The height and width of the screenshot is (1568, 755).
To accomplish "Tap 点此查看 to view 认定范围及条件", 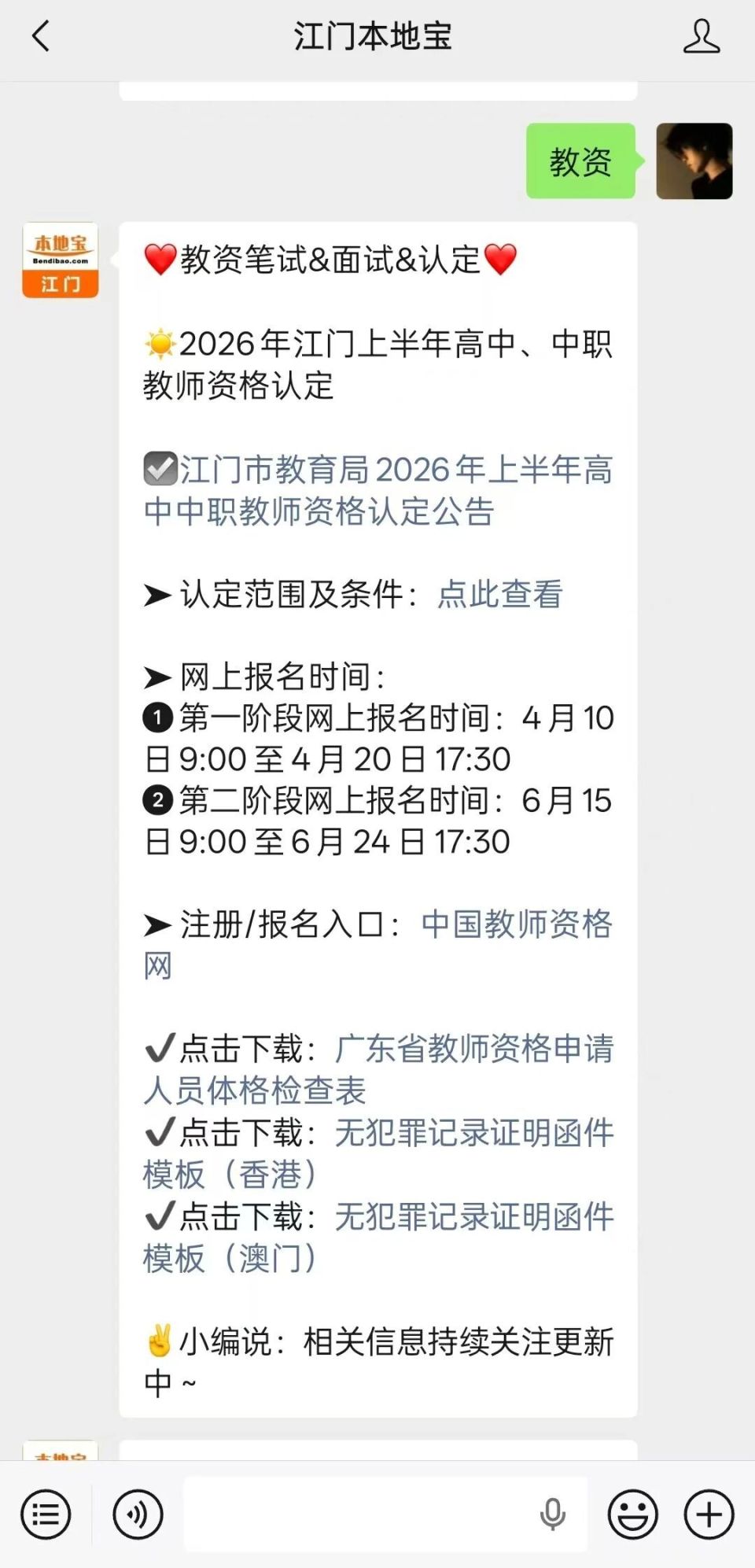I will click(x=500, y=596).
